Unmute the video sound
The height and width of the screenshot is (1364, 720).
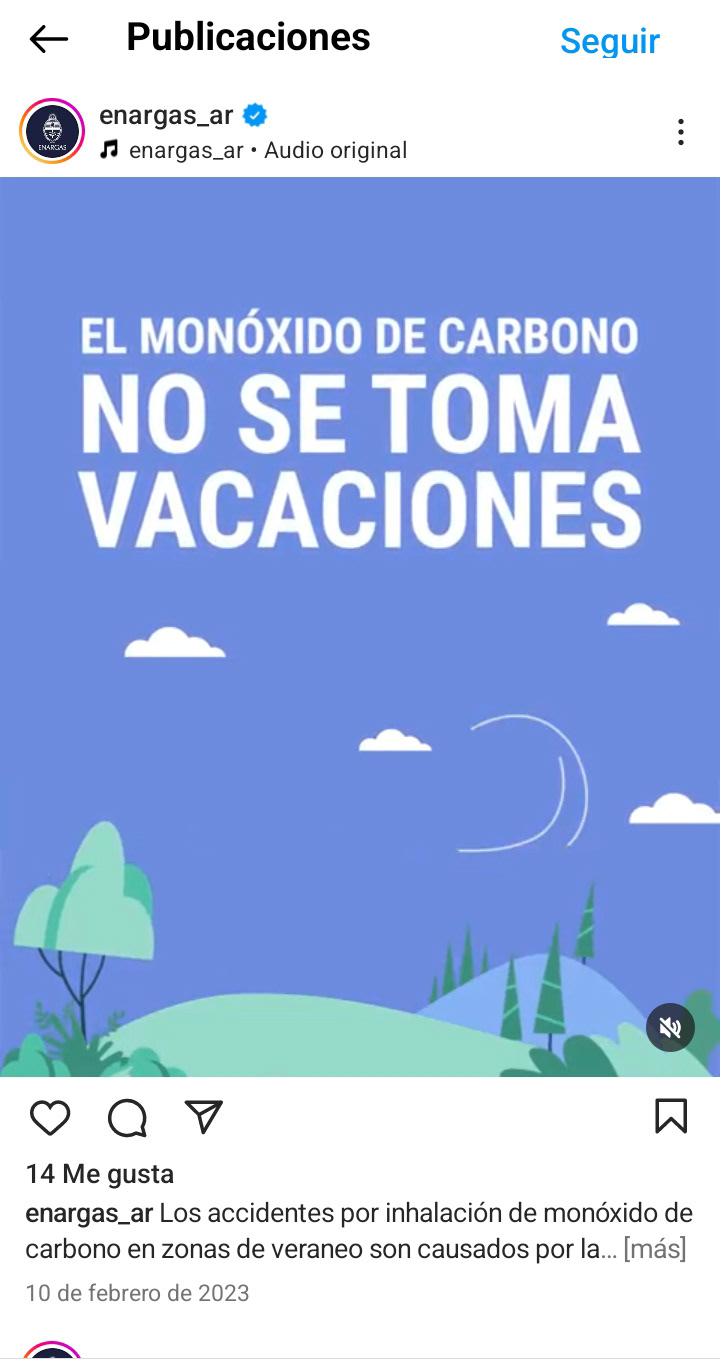pyautogui.click(x=670, y=1027)
